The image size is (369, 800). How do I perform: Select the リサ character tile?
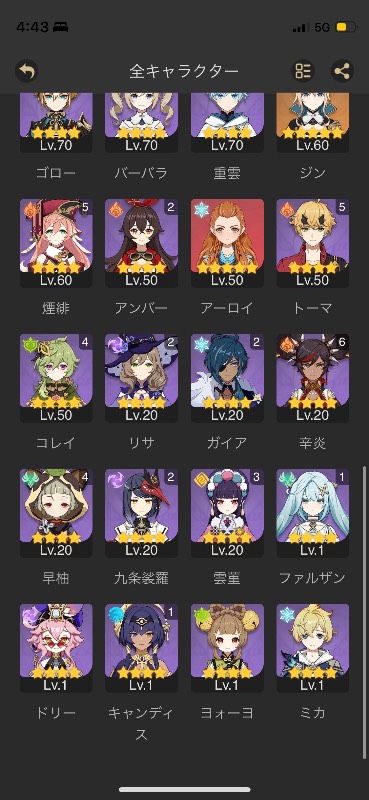[141, 378]
